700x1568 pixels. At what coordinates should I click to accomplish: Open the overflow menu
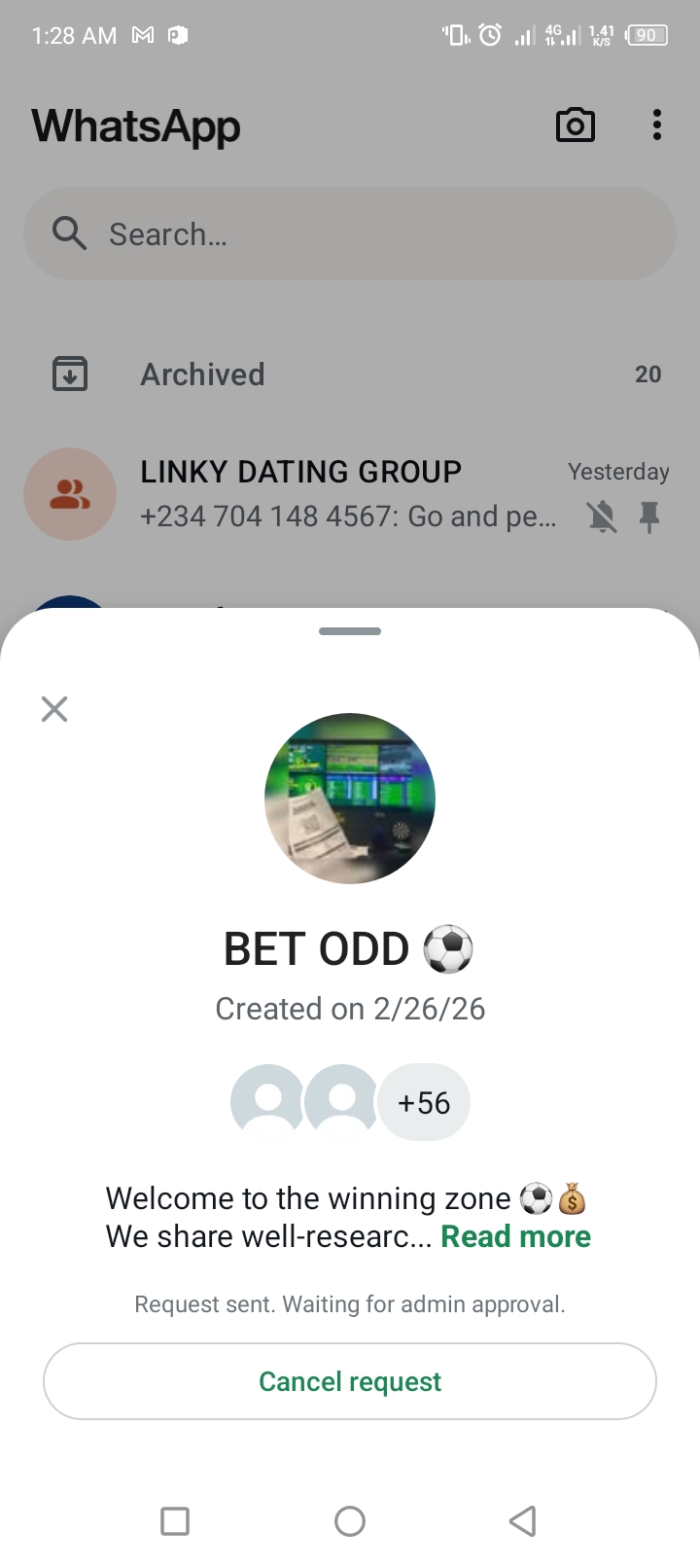coord(657,125)
